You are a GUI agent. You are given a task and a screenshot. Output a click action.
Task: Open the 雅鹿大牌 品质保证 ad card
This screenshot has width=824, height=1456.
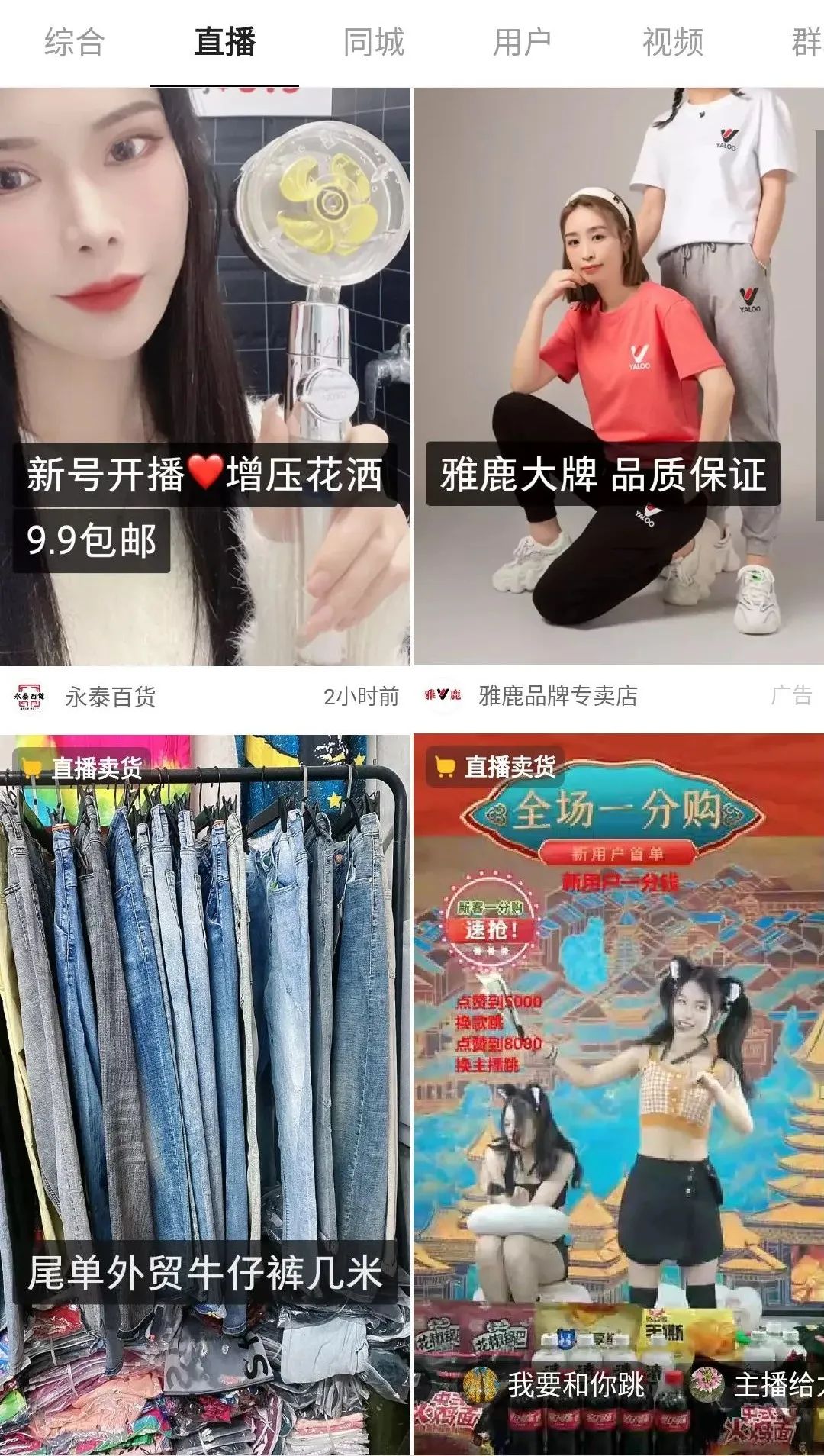tap(618, 375)
